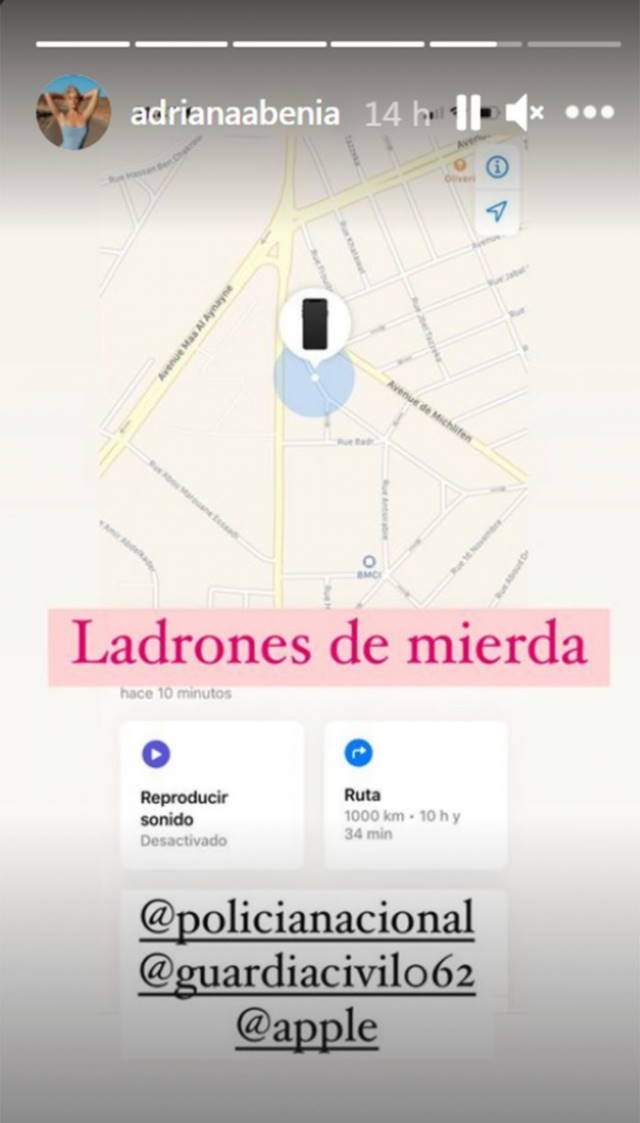Open the @apple mention
Viewport: 640px width, 1123px height.
click(306, 1027)
